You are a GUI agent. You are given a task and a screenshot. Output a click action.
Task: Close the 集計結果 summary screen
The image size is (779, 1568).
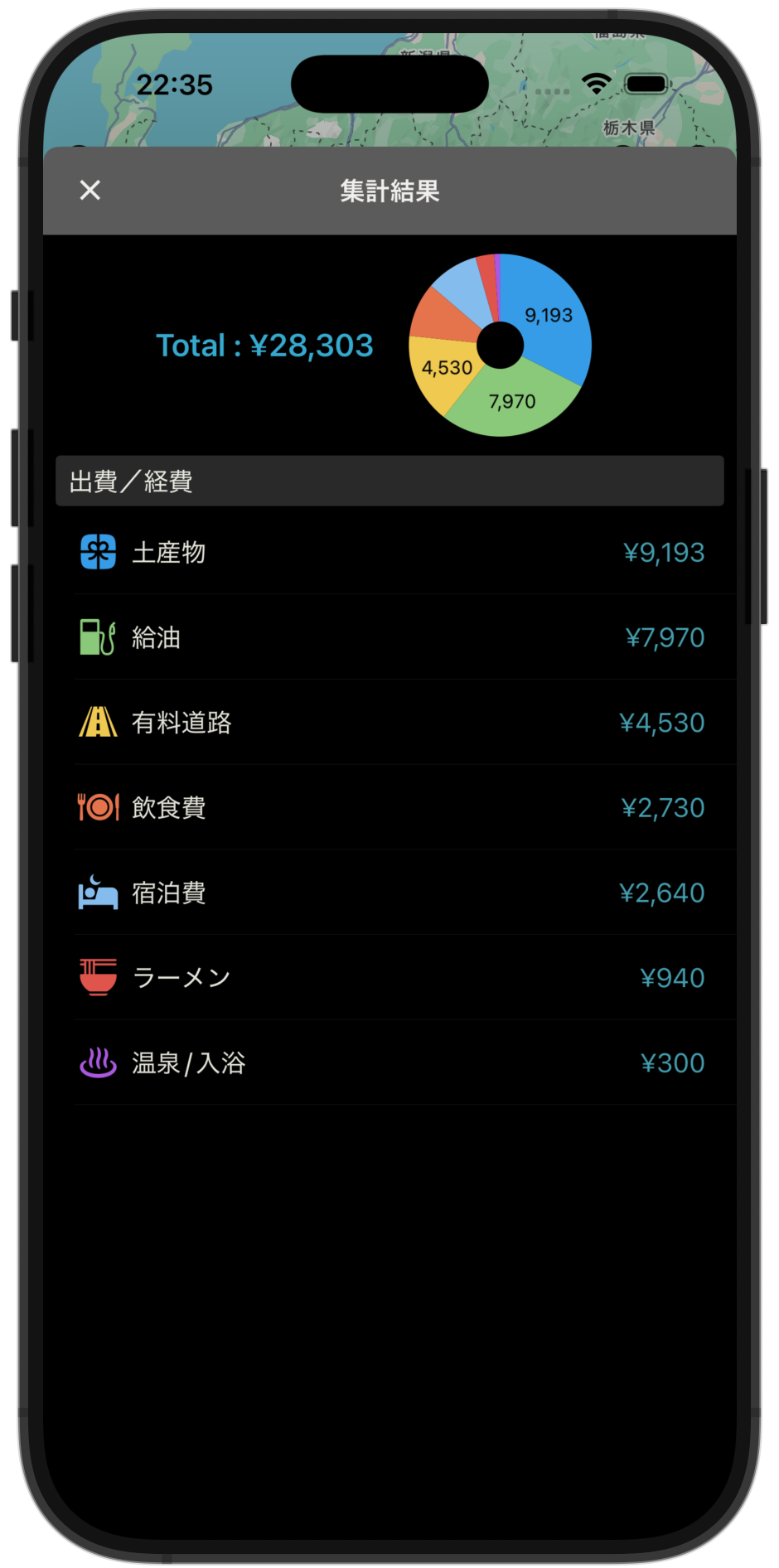(90, 190)
